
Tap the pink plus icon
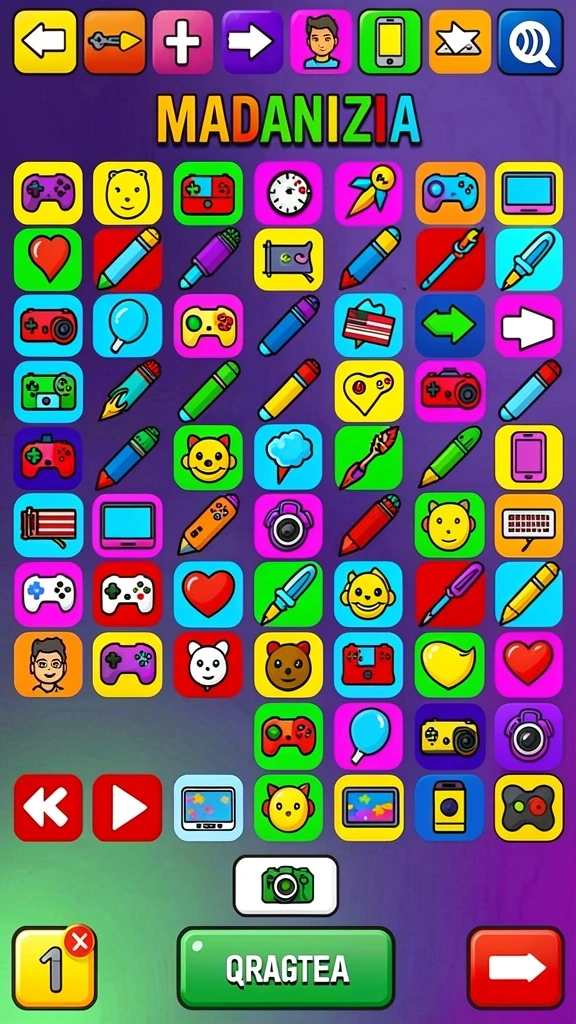[183, 42]
